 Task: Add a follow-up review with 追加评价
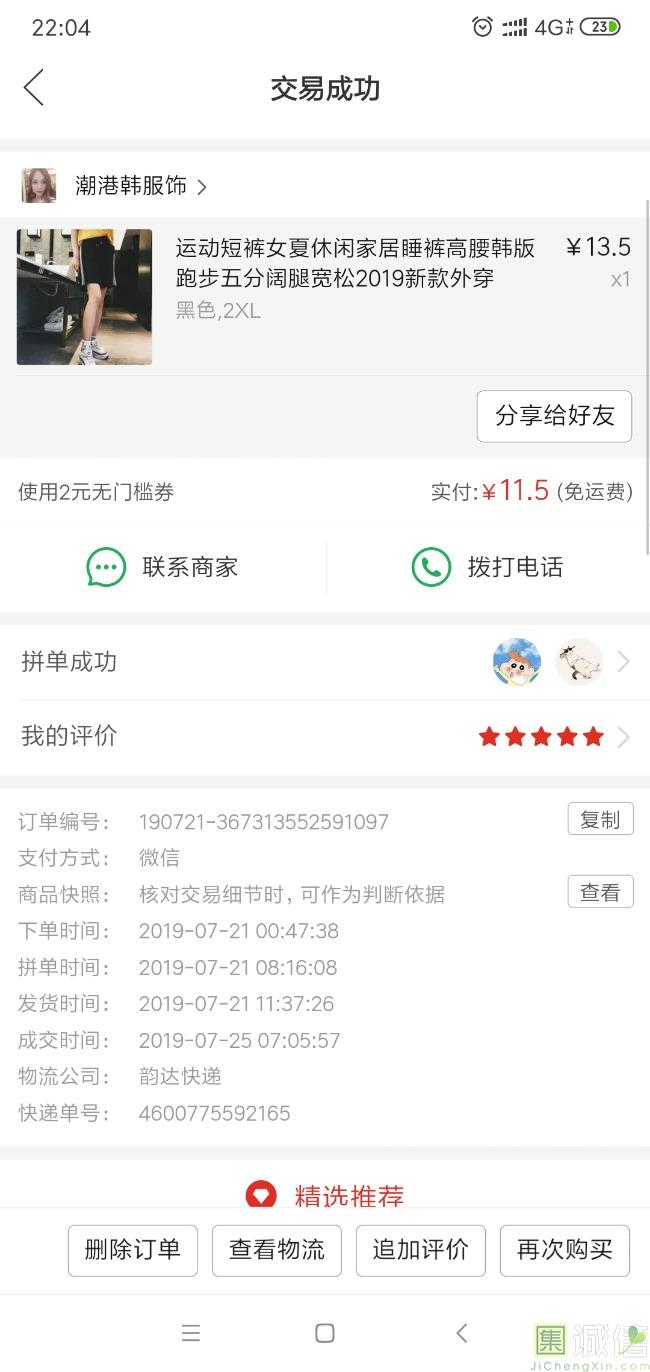click(x=421, y=1250)
